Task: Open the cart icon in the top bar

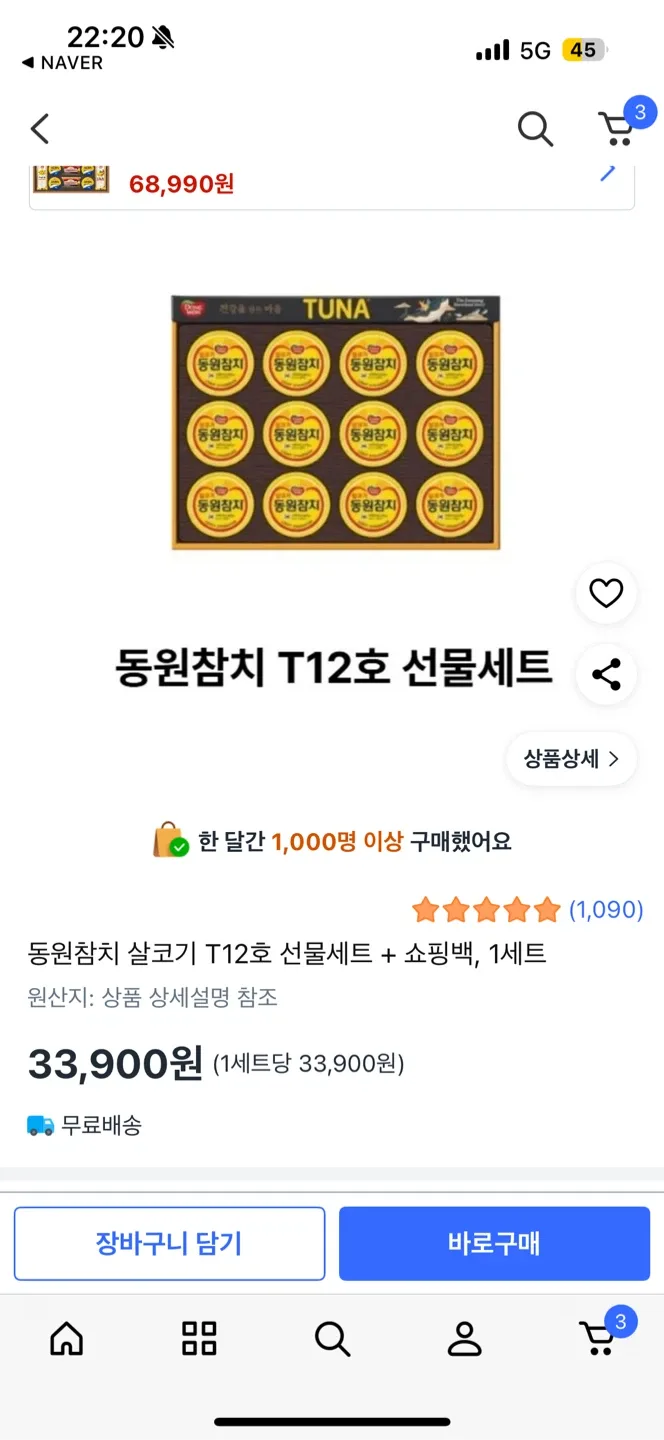Action: coord(618,128)
